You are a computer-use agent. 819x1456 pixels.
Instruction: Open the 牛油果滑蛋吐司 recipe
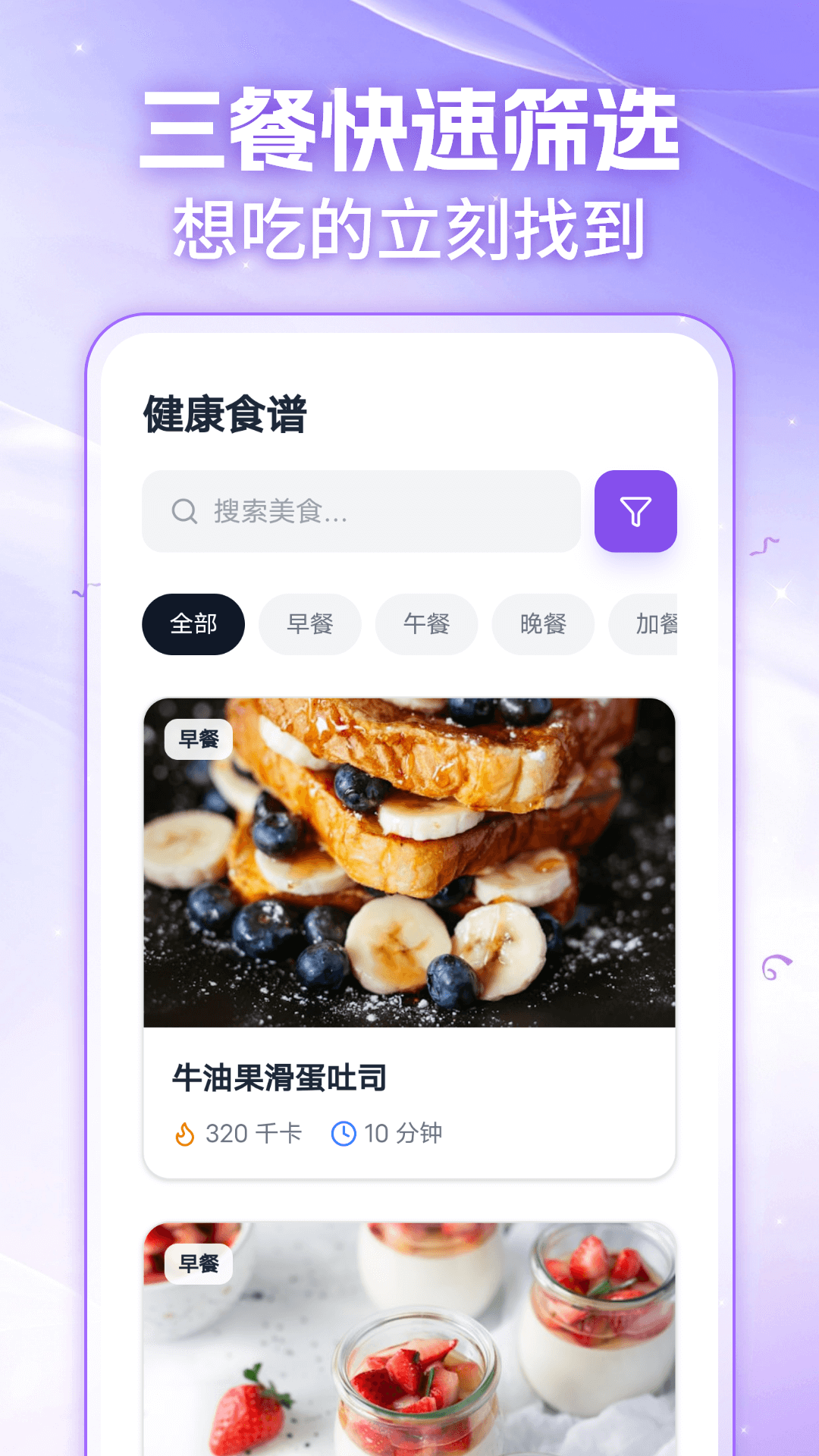coord(280,1074)
